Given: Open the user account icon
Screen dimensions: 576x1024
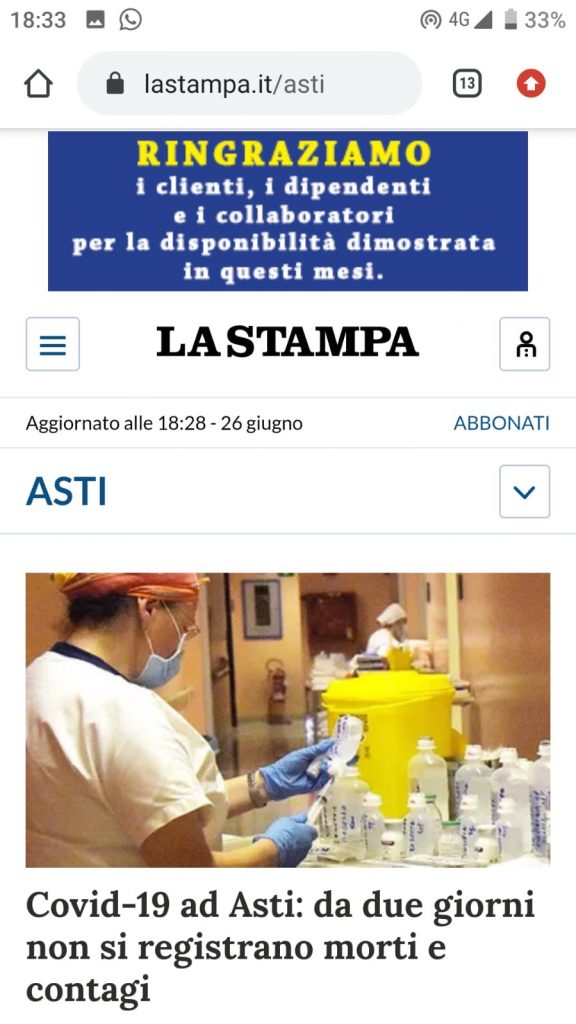Looking at the screenshot, I should pos(525,344).
